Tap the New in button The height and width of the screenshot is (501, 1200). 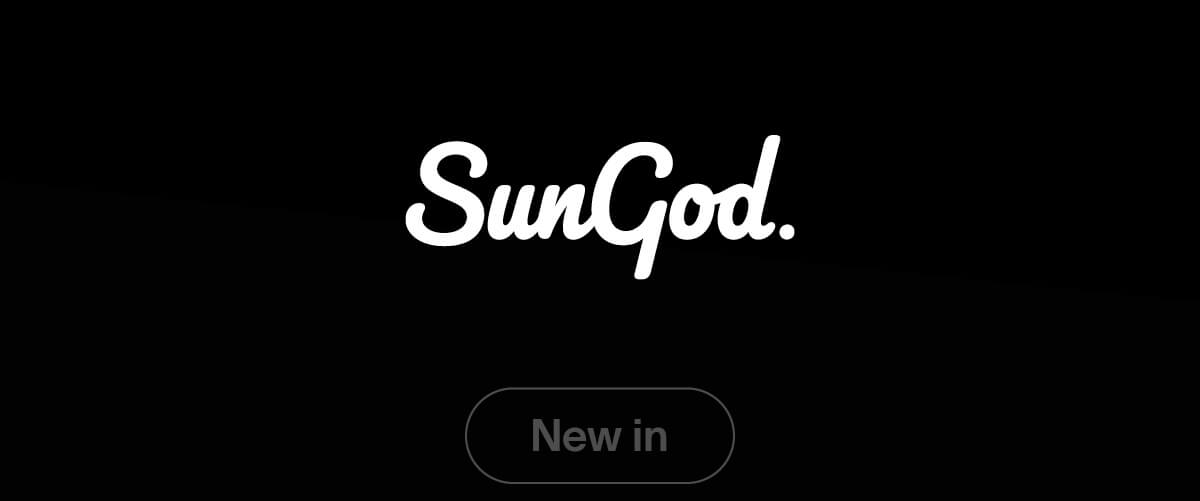coord(599,436)
